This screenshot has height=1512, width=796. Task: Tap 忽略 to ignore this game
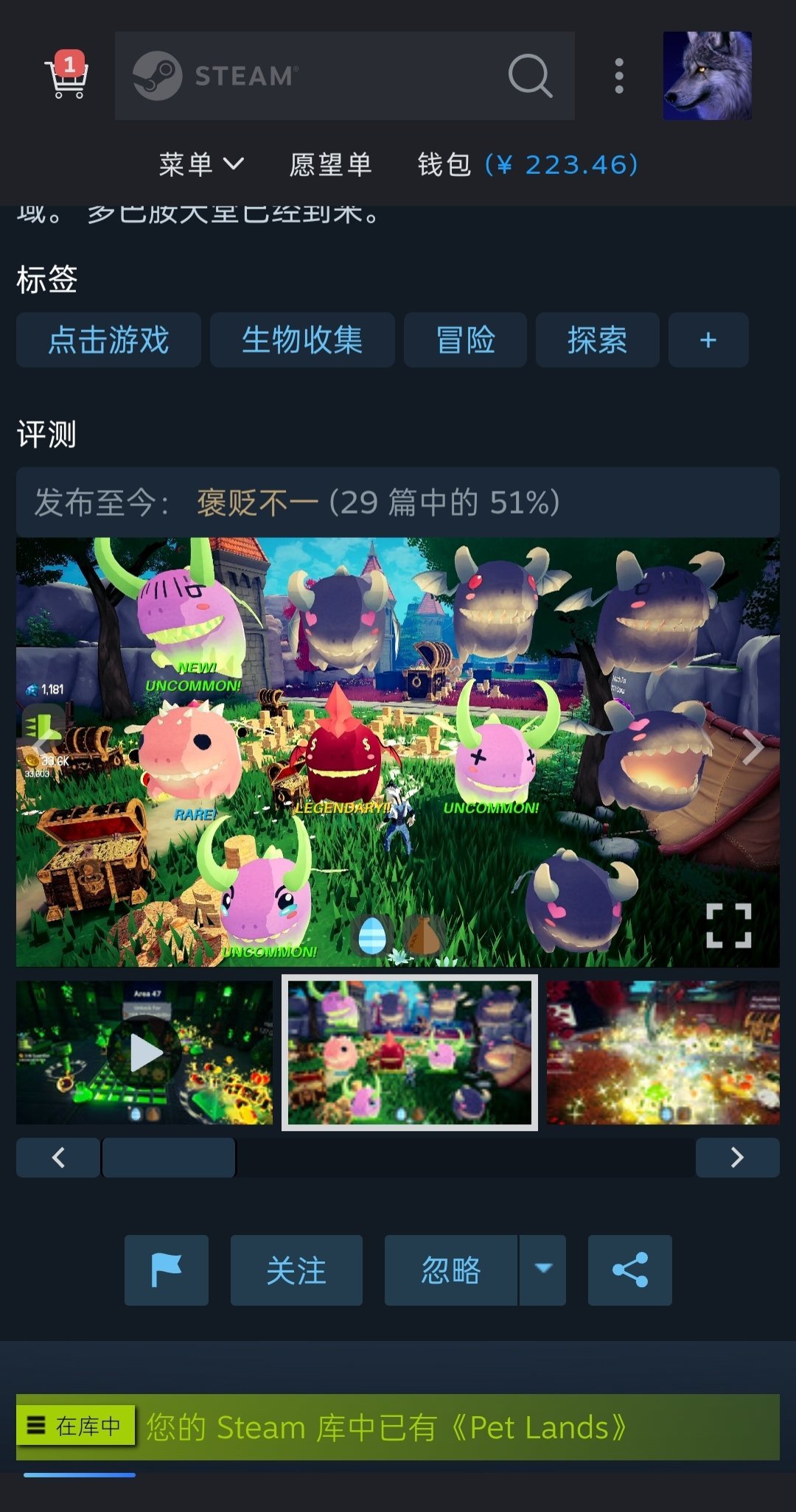point(450,1270)
